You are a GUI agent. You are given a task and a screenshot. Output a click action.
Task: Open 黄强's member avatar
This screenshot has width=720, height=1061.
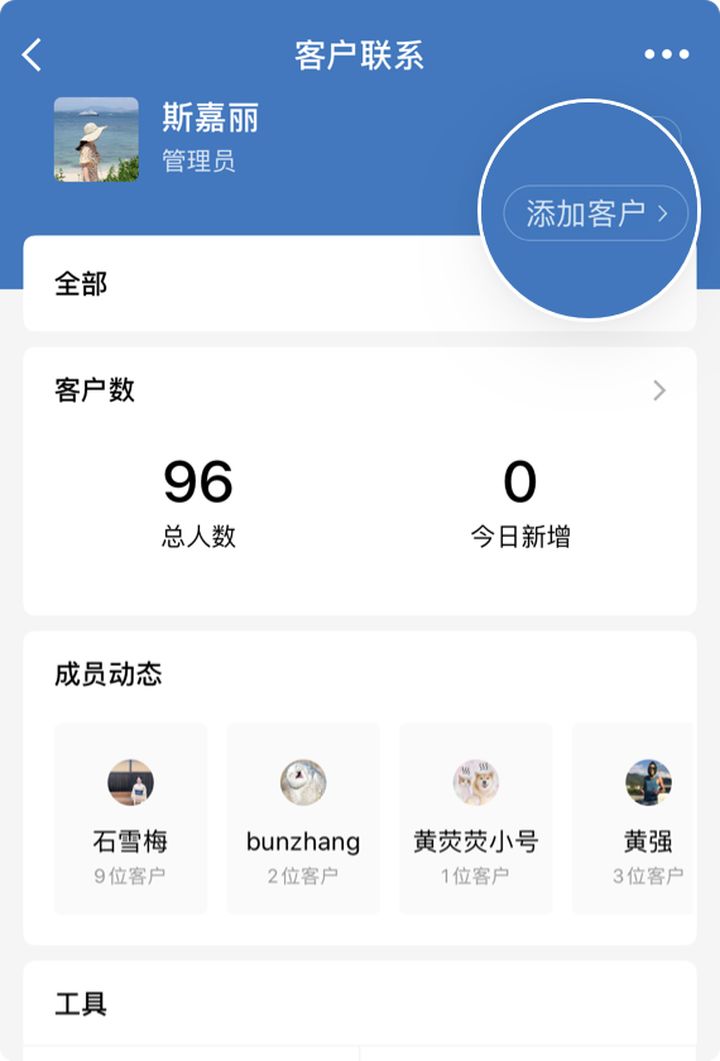click(648, 782)
